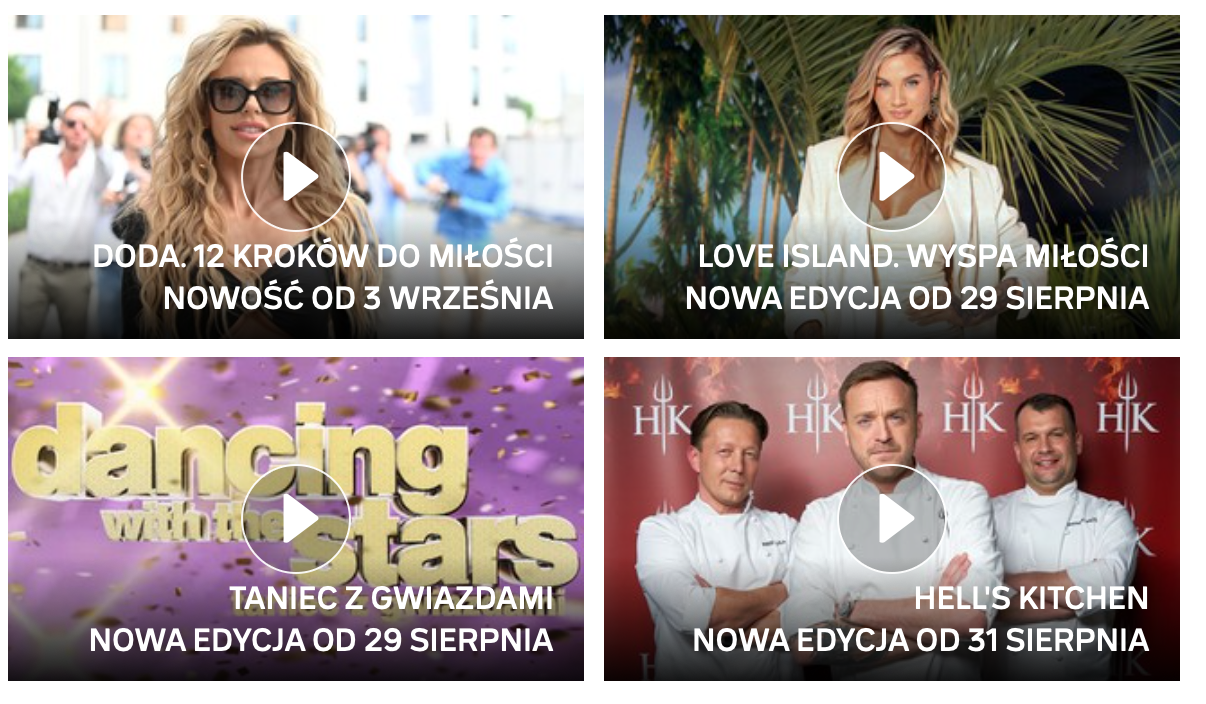The height and width of the screenshot is (704, 1206).
Task: Open the Hell's Kitchen nowa edycja video
Action: pos(891,519)
